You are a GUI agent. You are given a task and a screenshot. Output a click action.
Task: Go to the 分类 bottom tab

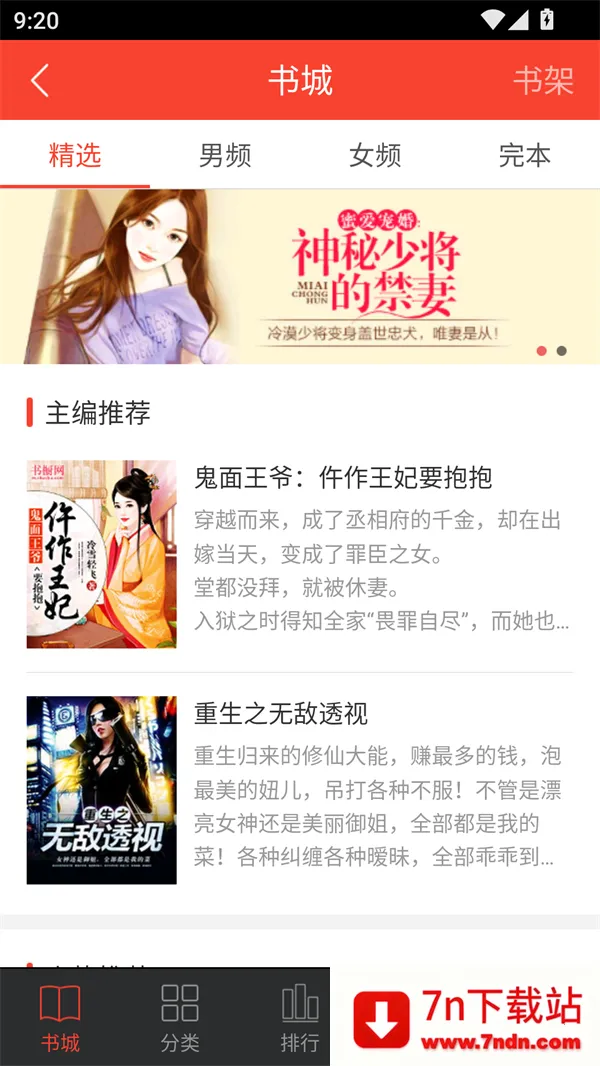180,1017
